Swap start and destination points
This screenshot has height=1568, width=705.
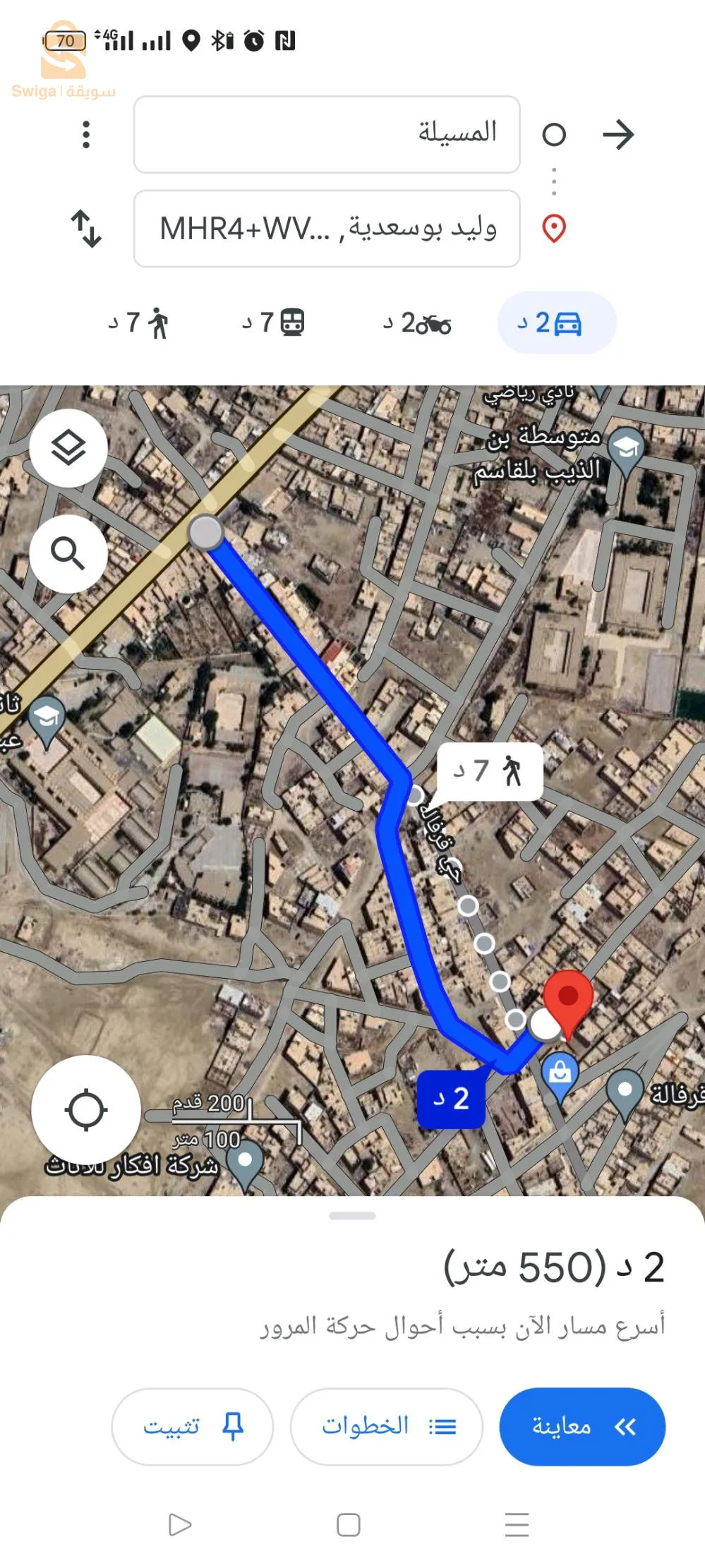tap(86, 229)
